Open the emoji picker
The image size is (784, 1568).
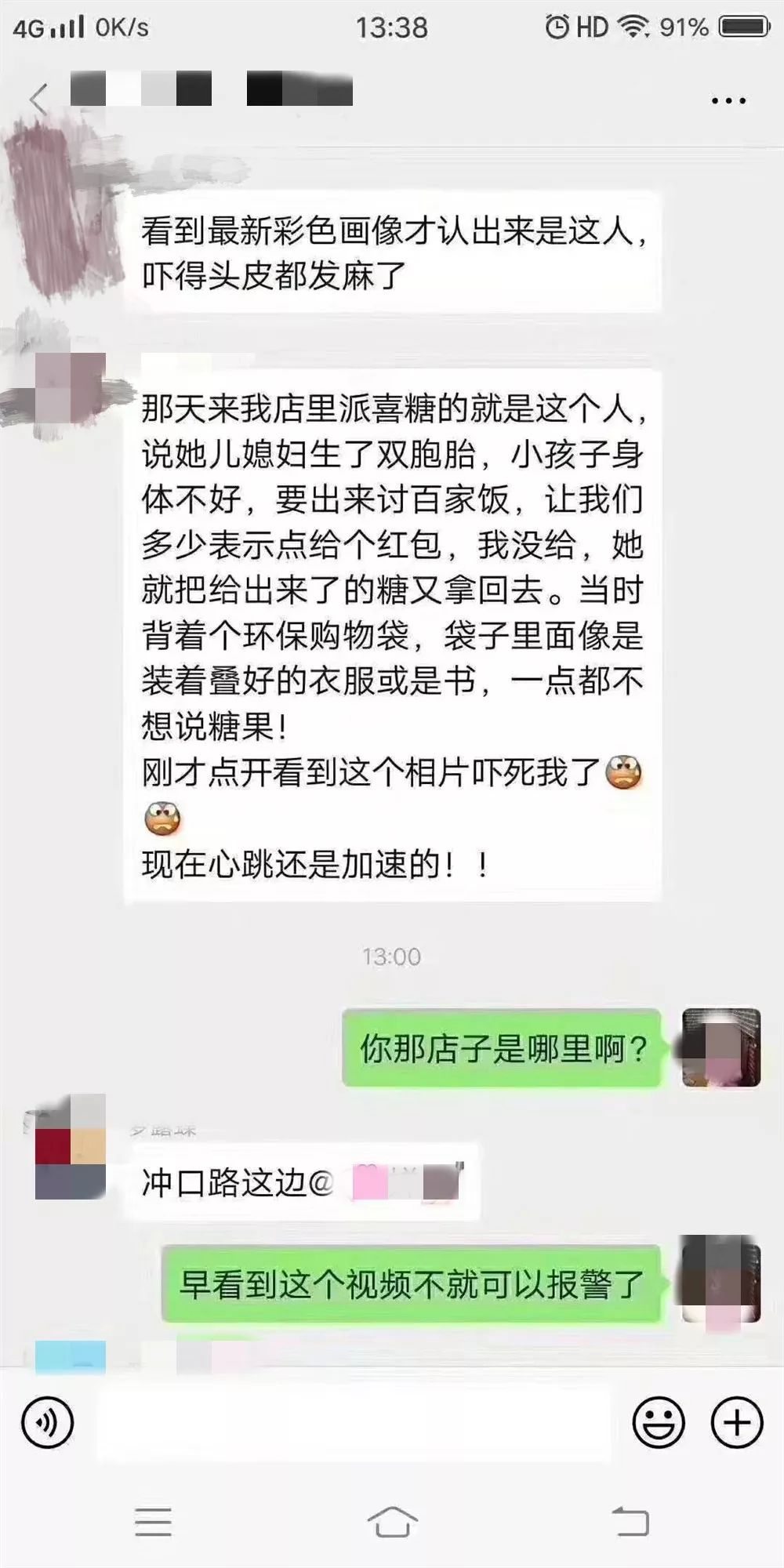[x=658, y=1421]
